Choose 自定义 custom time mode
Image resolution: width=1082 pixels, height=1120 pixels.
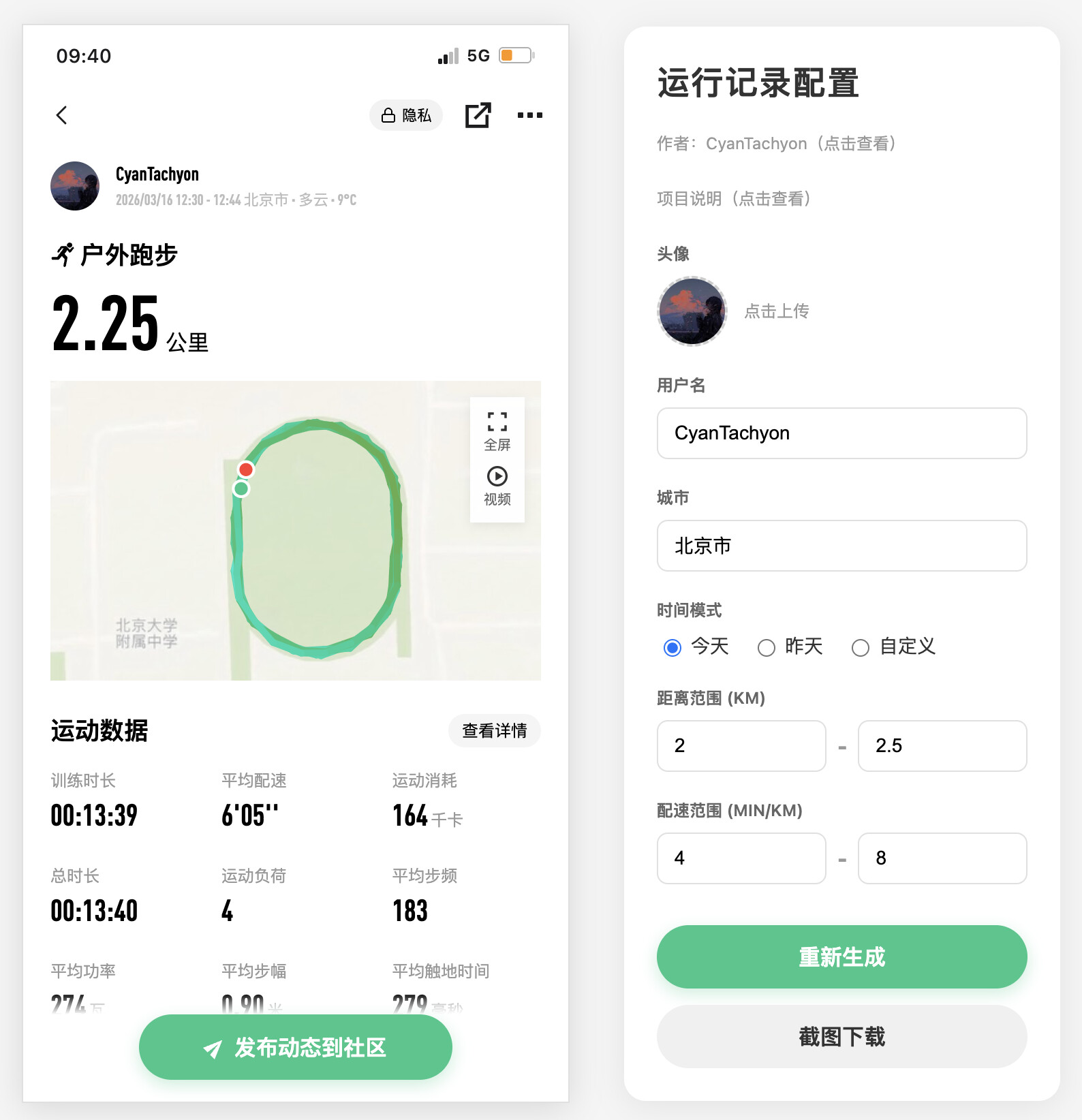coord(861,647)
